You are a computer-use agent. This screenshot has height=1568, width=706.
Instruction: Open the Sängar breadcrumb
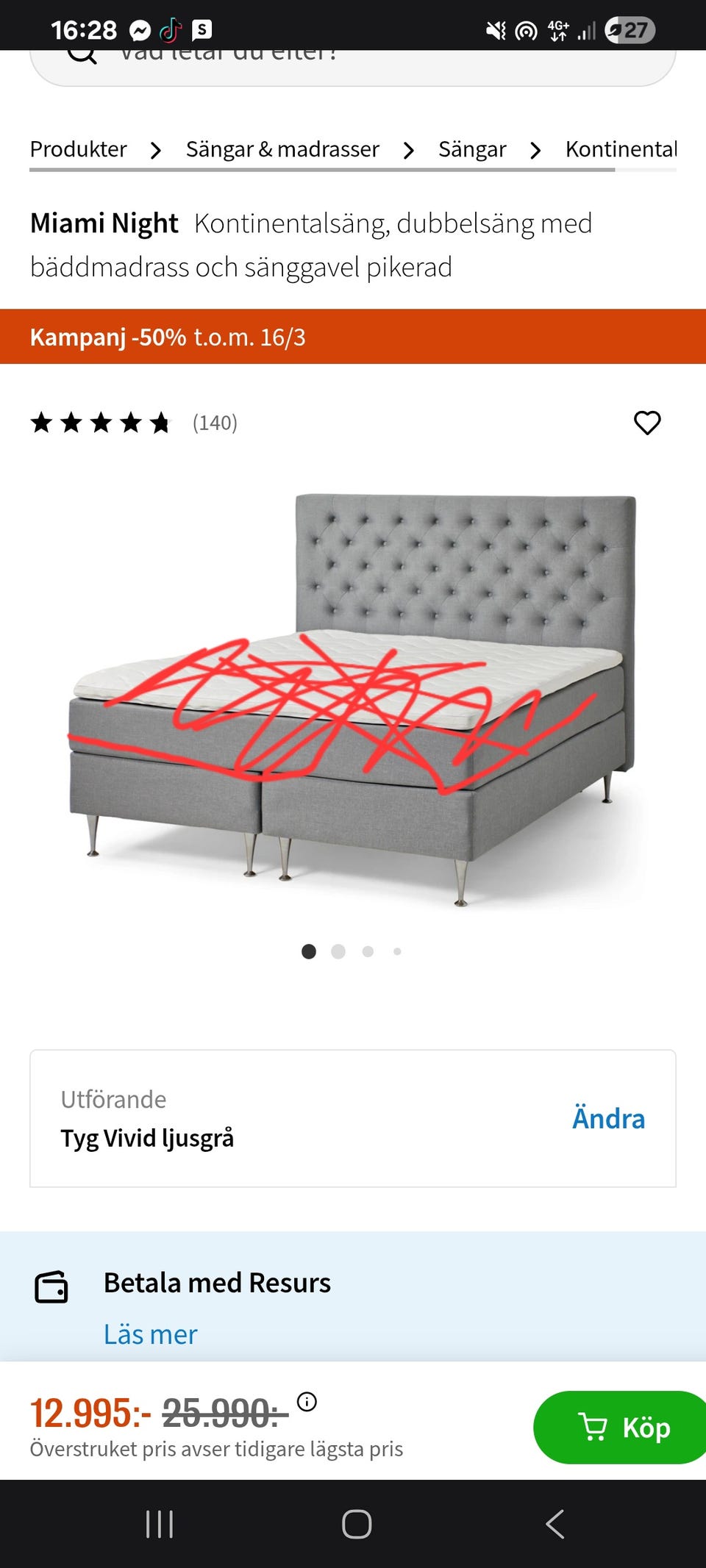(x=471, y=149)
